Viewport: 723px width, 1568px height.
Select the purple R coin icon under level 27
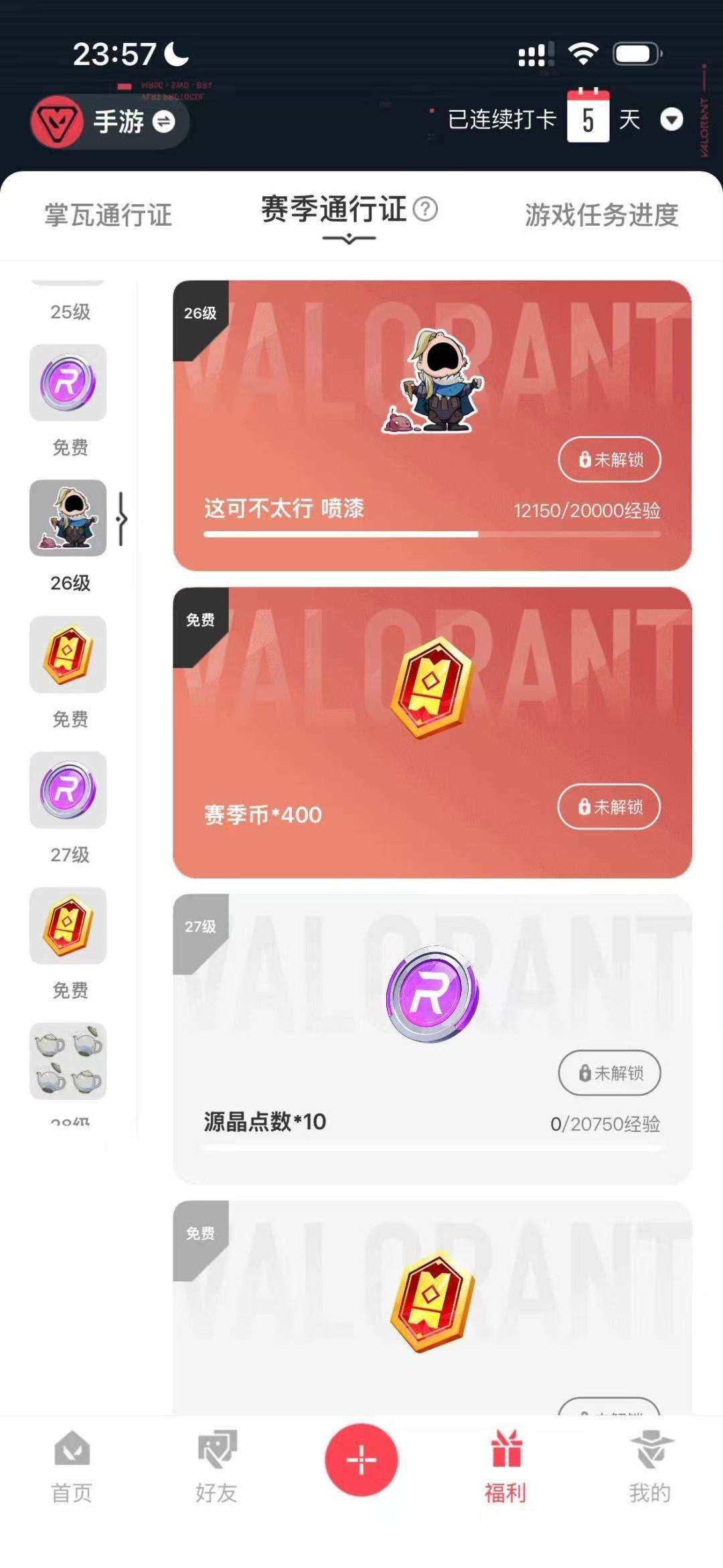click(x=68, y=790)
